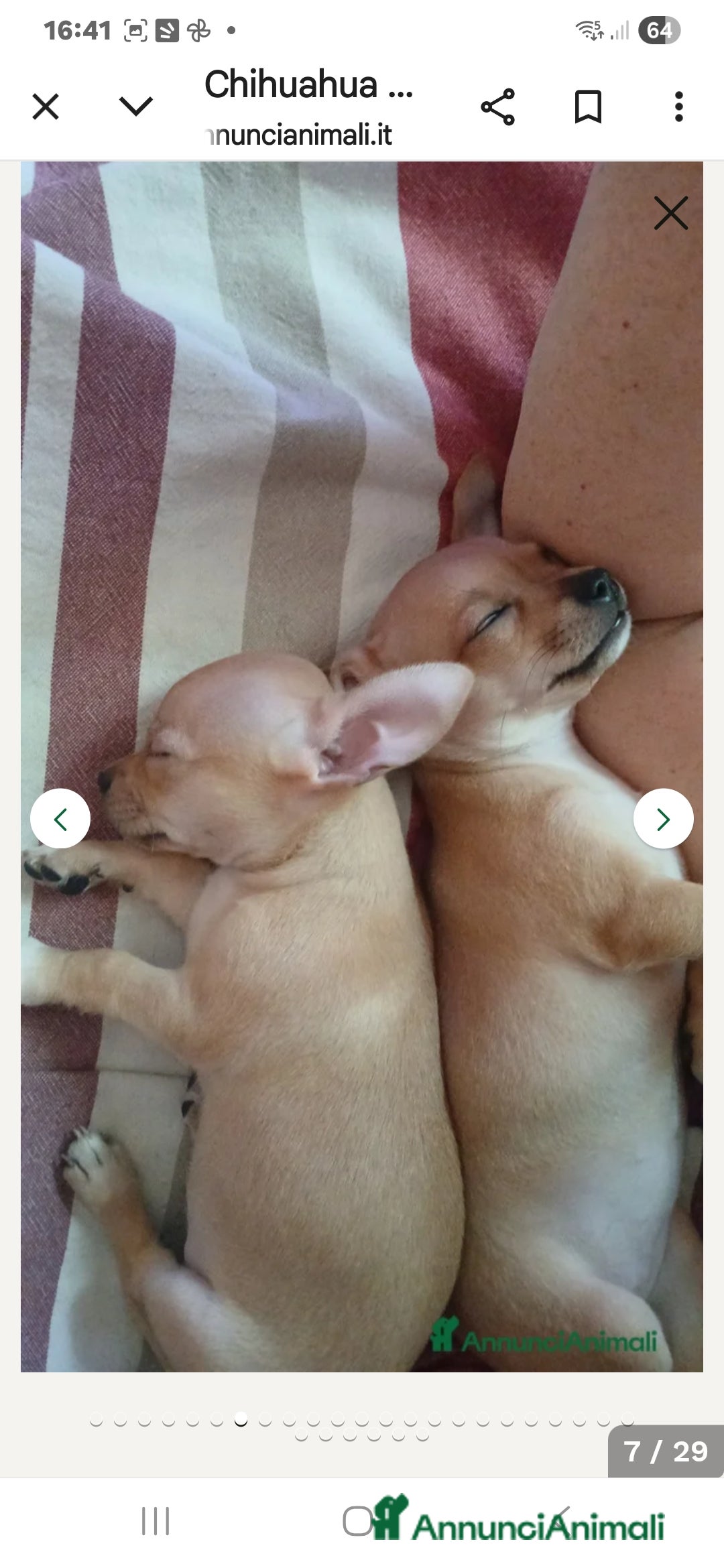
Task: Tap the time 16:41 in the status bar
Action: (76, 28)
